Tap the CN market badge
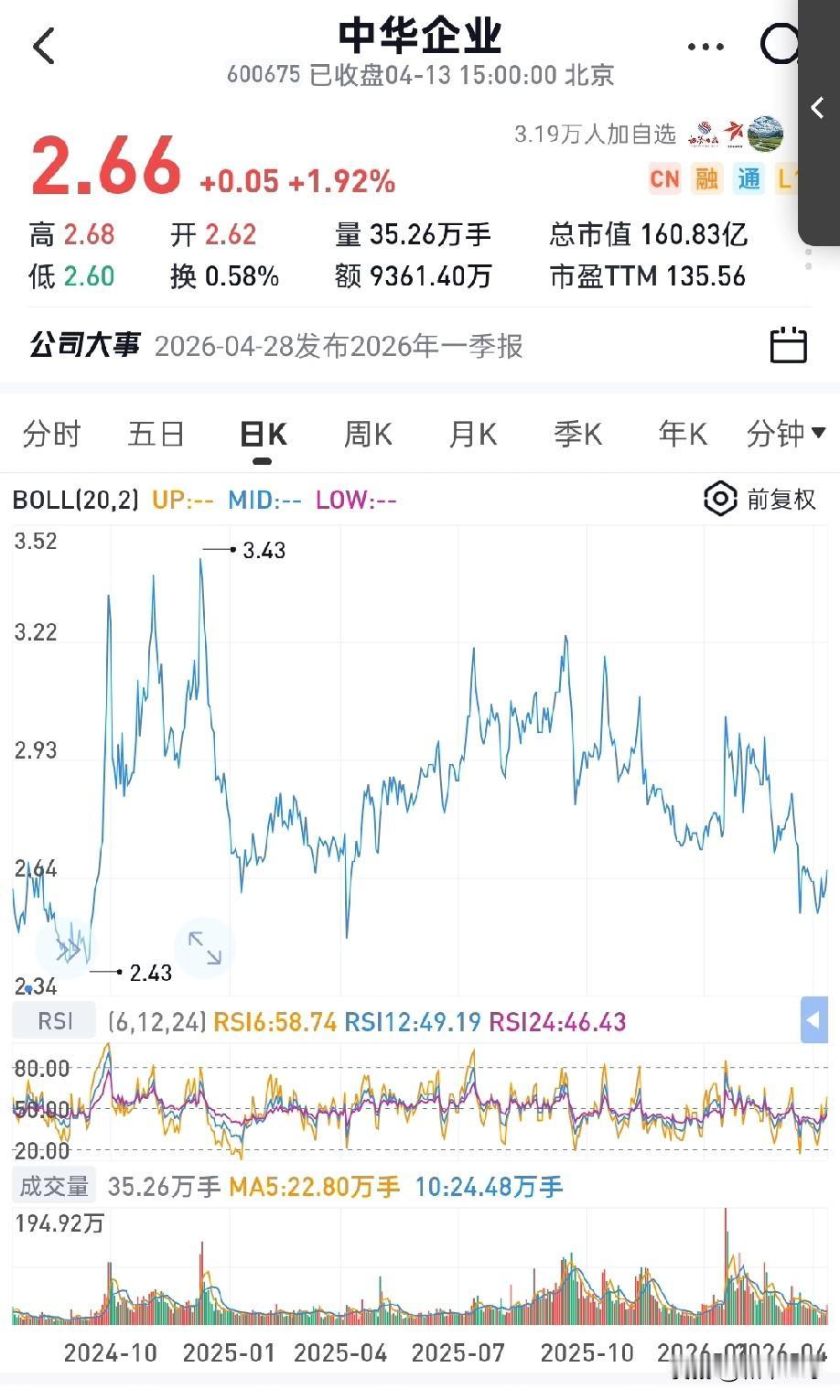Screen dimensions: 840x1400 (x=665, y=179)
